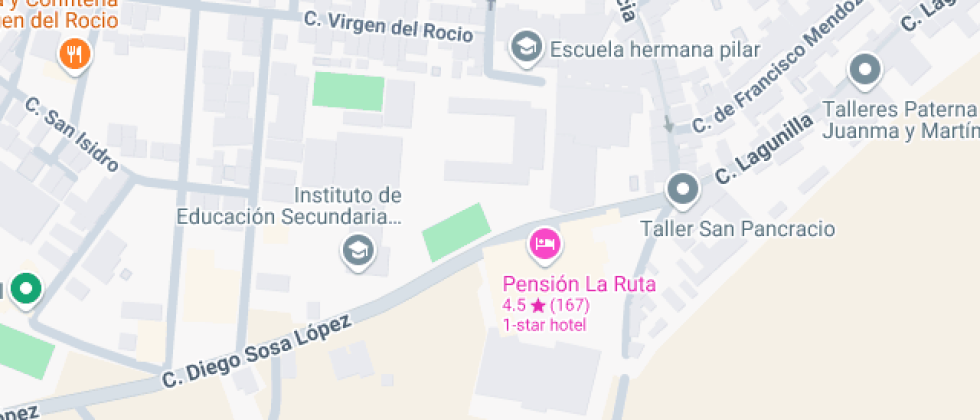Select the Taller San Pancracio marker
Image resolution: width=980 pixels, height=420 pixels.
(683, 188)
